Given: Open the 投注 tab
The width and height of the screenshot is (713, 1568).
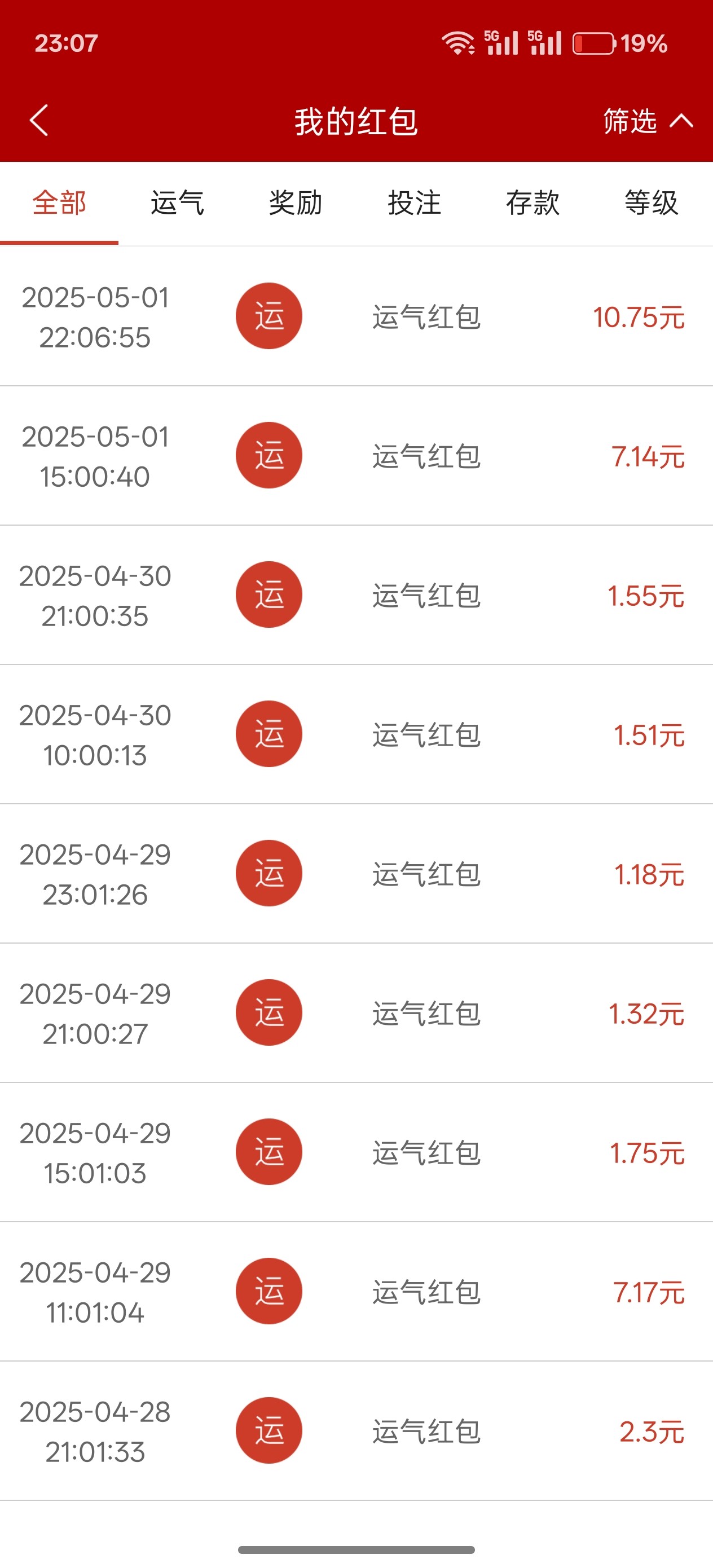Looking at the screenshot, I should 414,203.
